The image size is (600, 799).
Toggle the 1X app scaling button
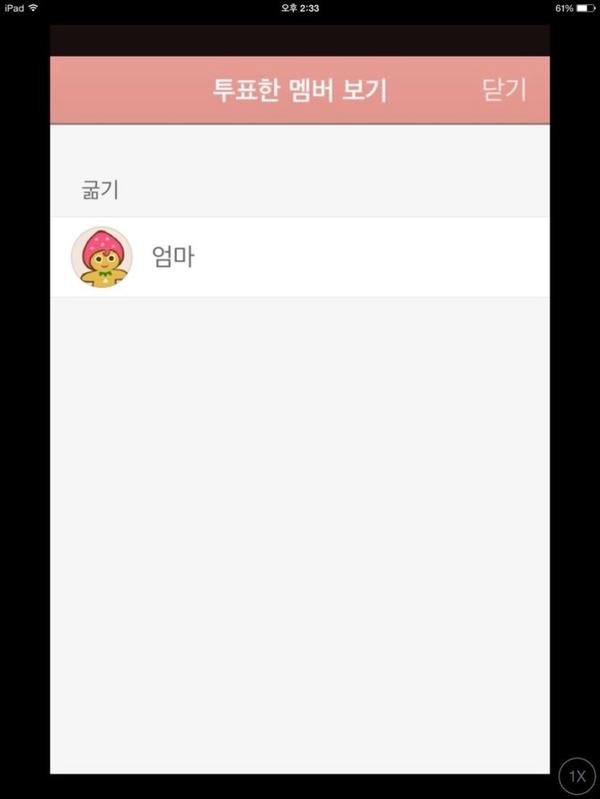[577, 776]
